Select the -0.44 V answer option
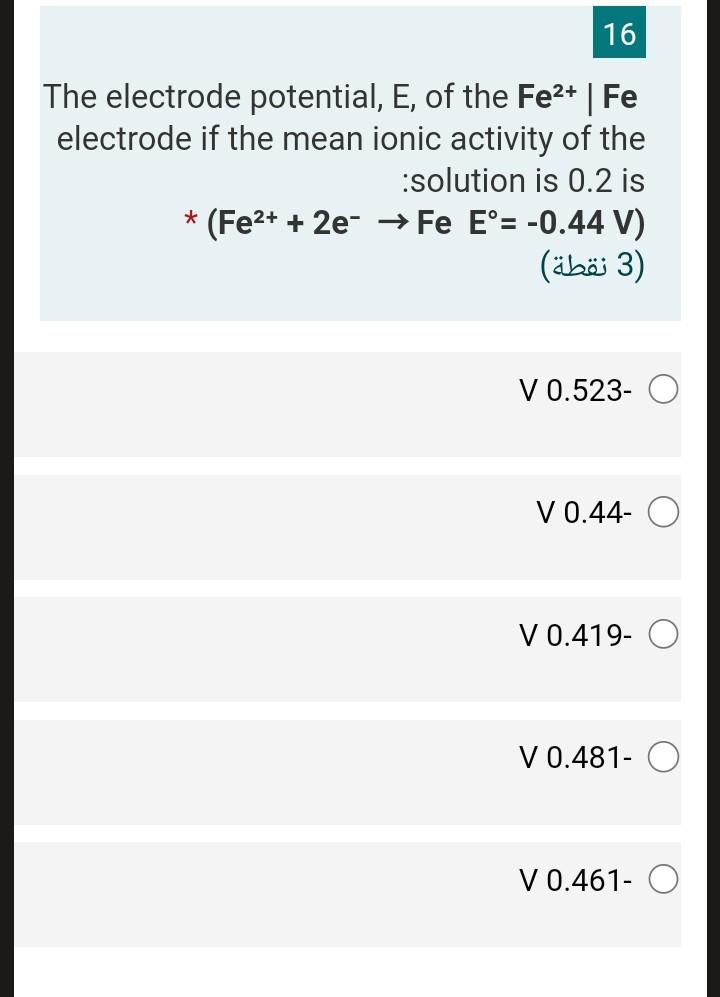 [x=664, y=511]
